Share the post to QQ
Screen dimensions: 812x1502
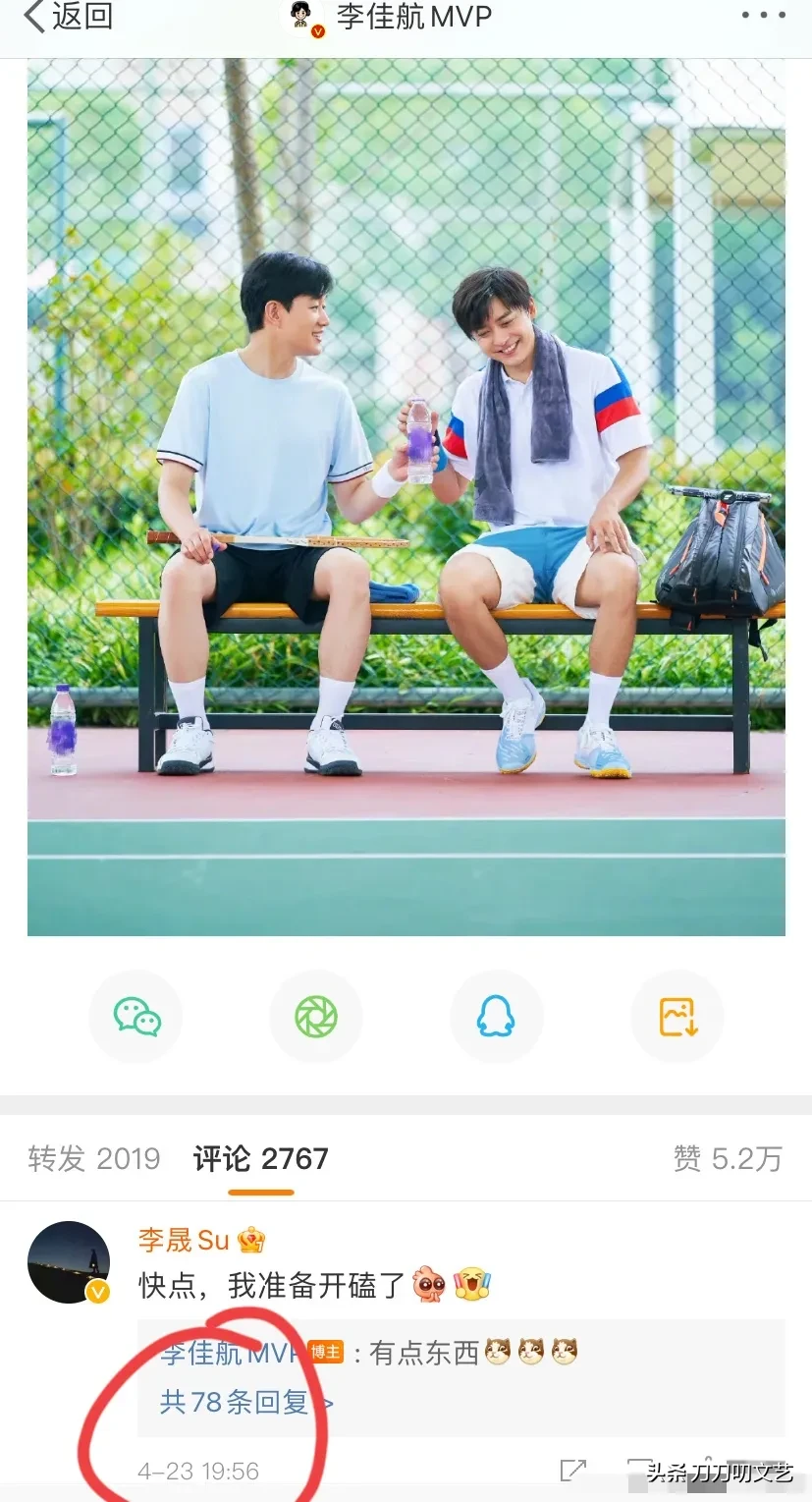[x=496, y=1017]
